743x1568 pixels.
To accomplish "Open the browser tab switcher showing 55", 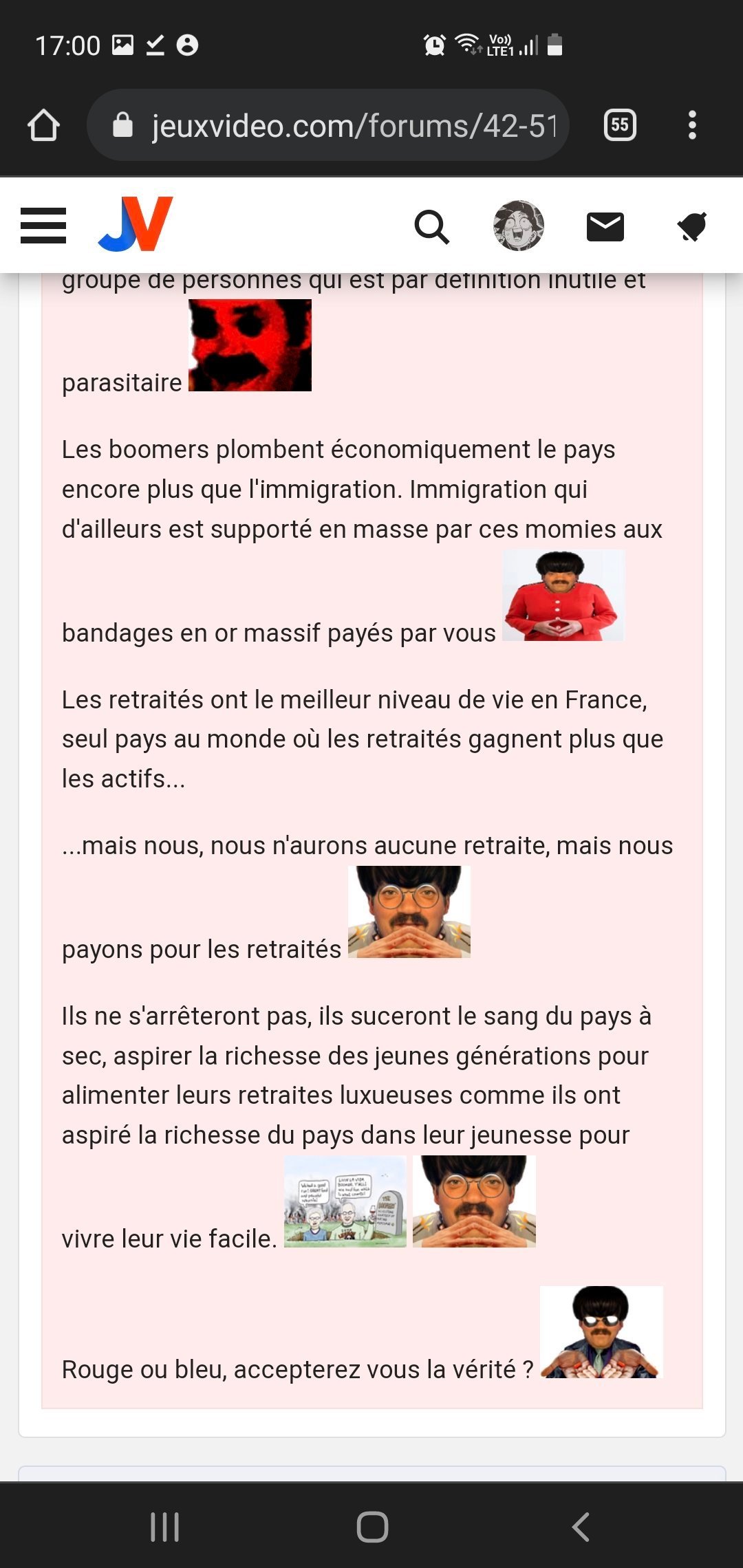I will [620, 125].
